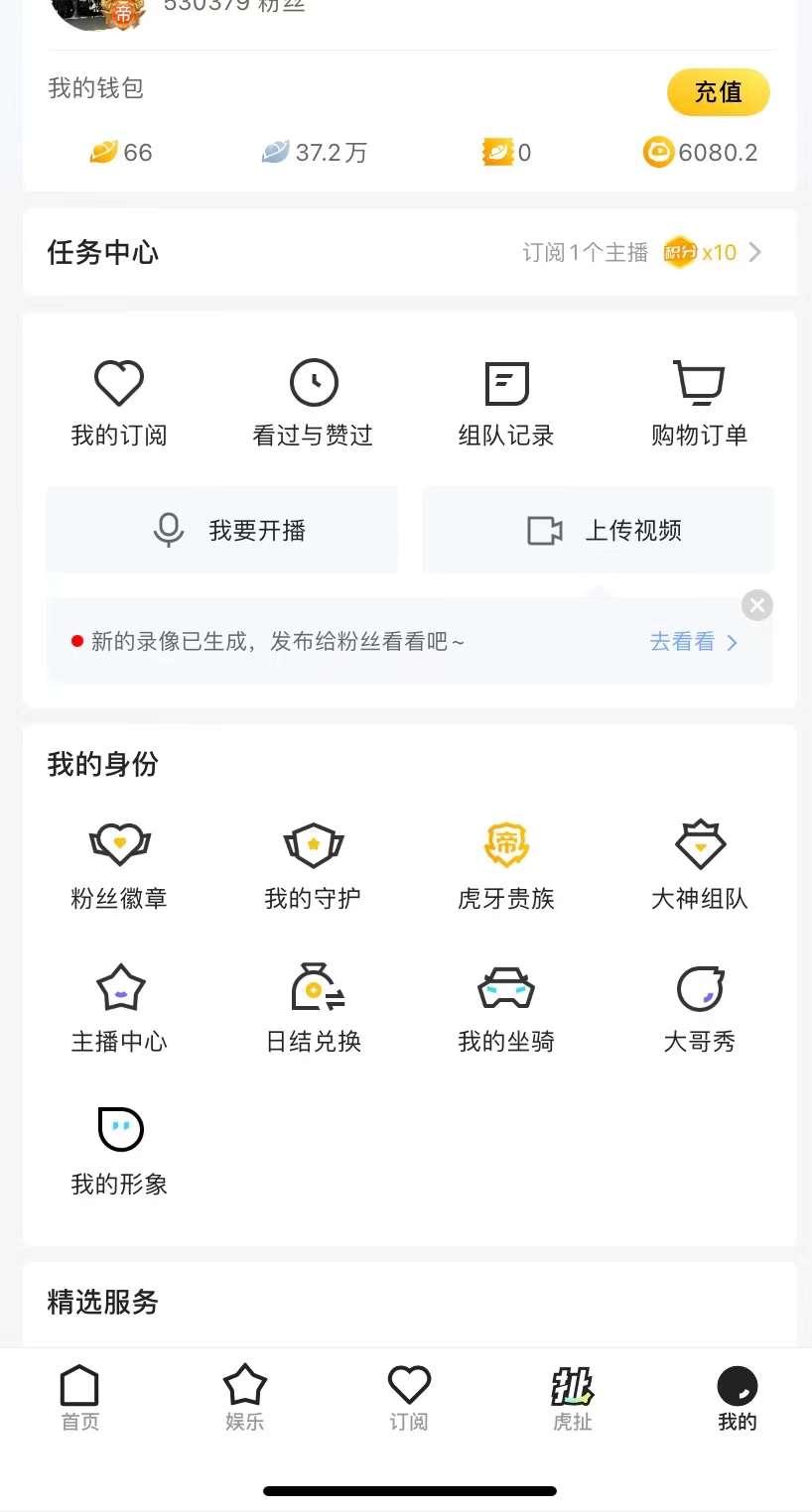Switch to the 首页 home tab
The height and width of the screenshot is (1512, 812).
80,1399
